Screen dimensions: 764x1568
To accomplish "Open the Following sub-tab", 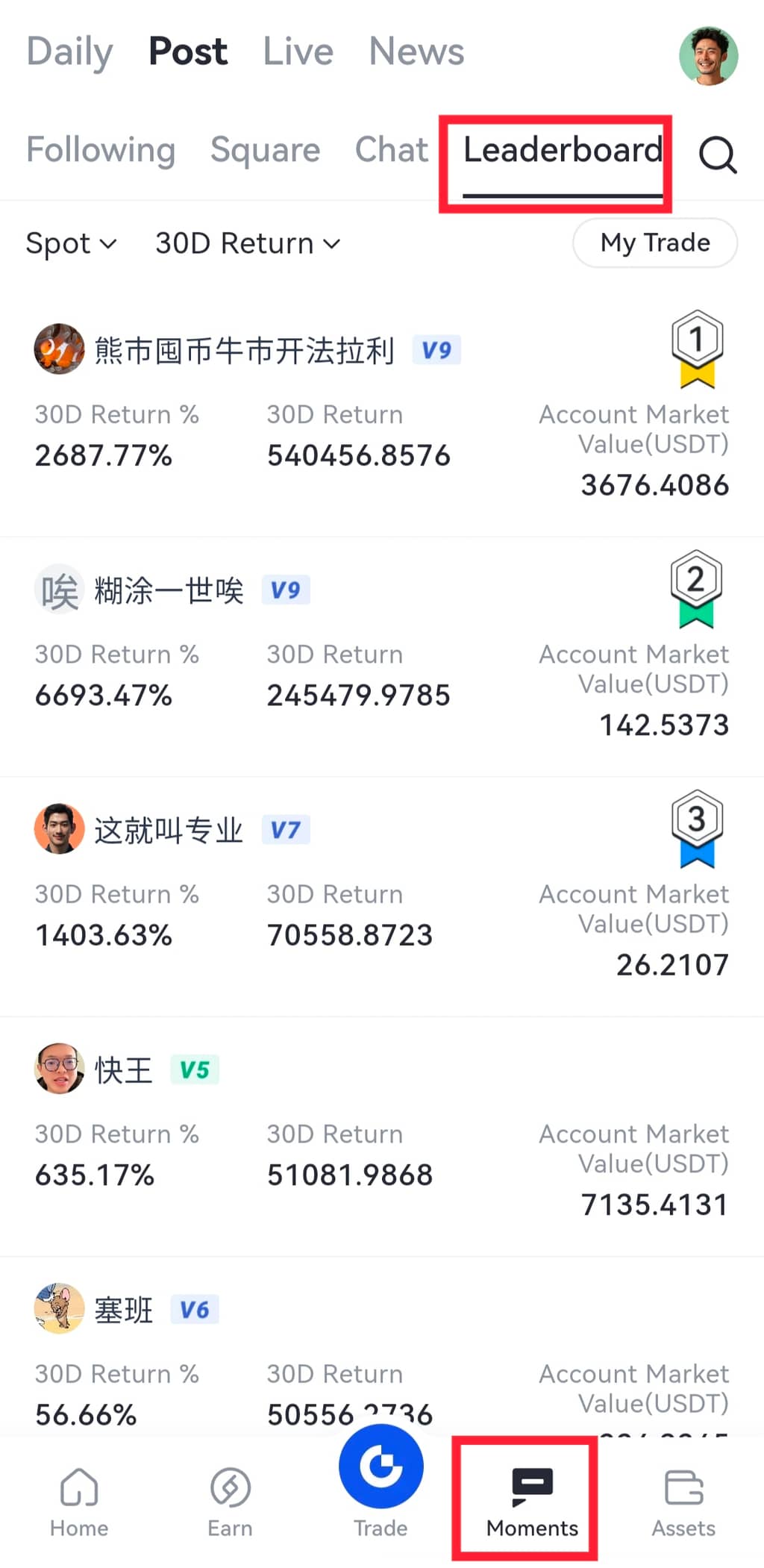I will pos(101,150).
